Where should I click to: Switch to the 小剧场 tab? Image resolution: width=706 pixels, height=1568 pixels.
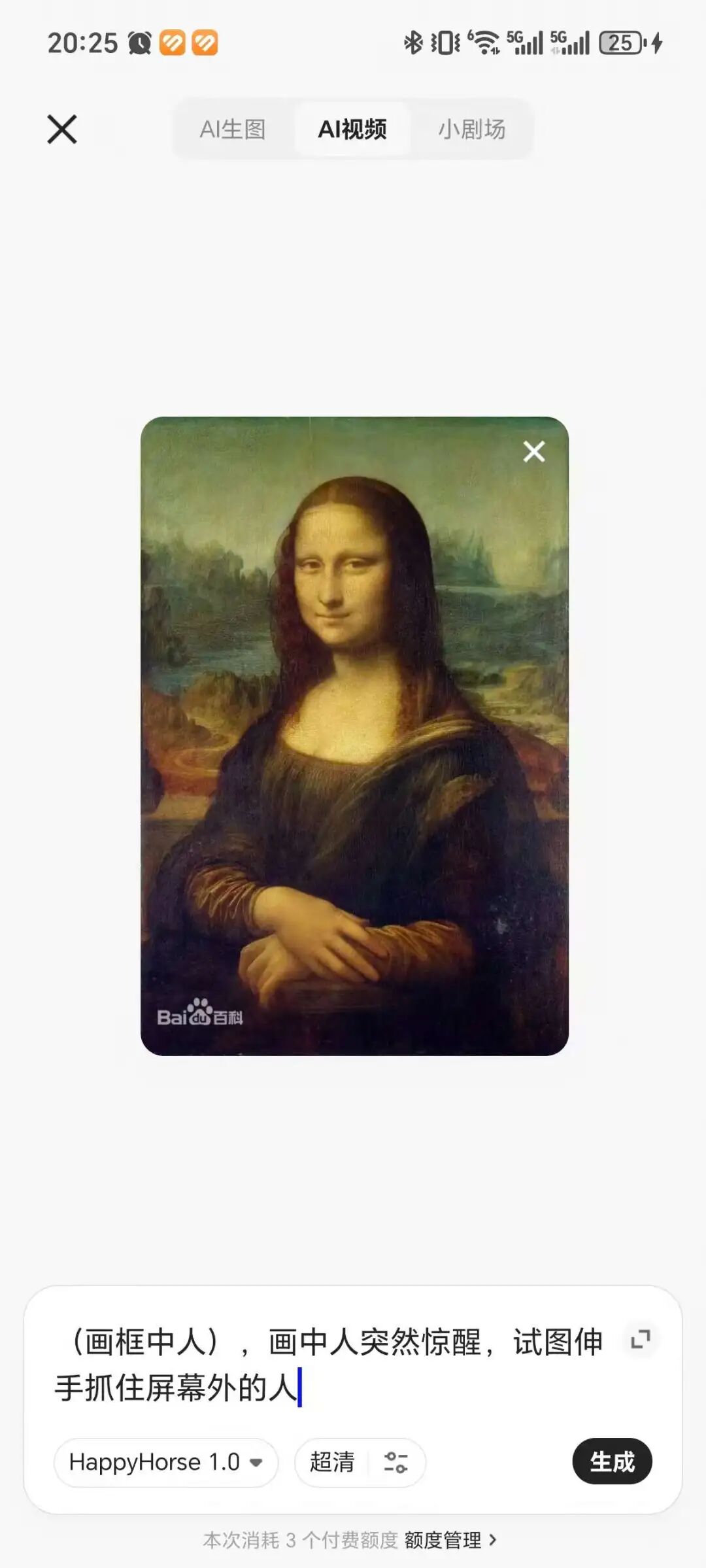(x=471, y=129)
